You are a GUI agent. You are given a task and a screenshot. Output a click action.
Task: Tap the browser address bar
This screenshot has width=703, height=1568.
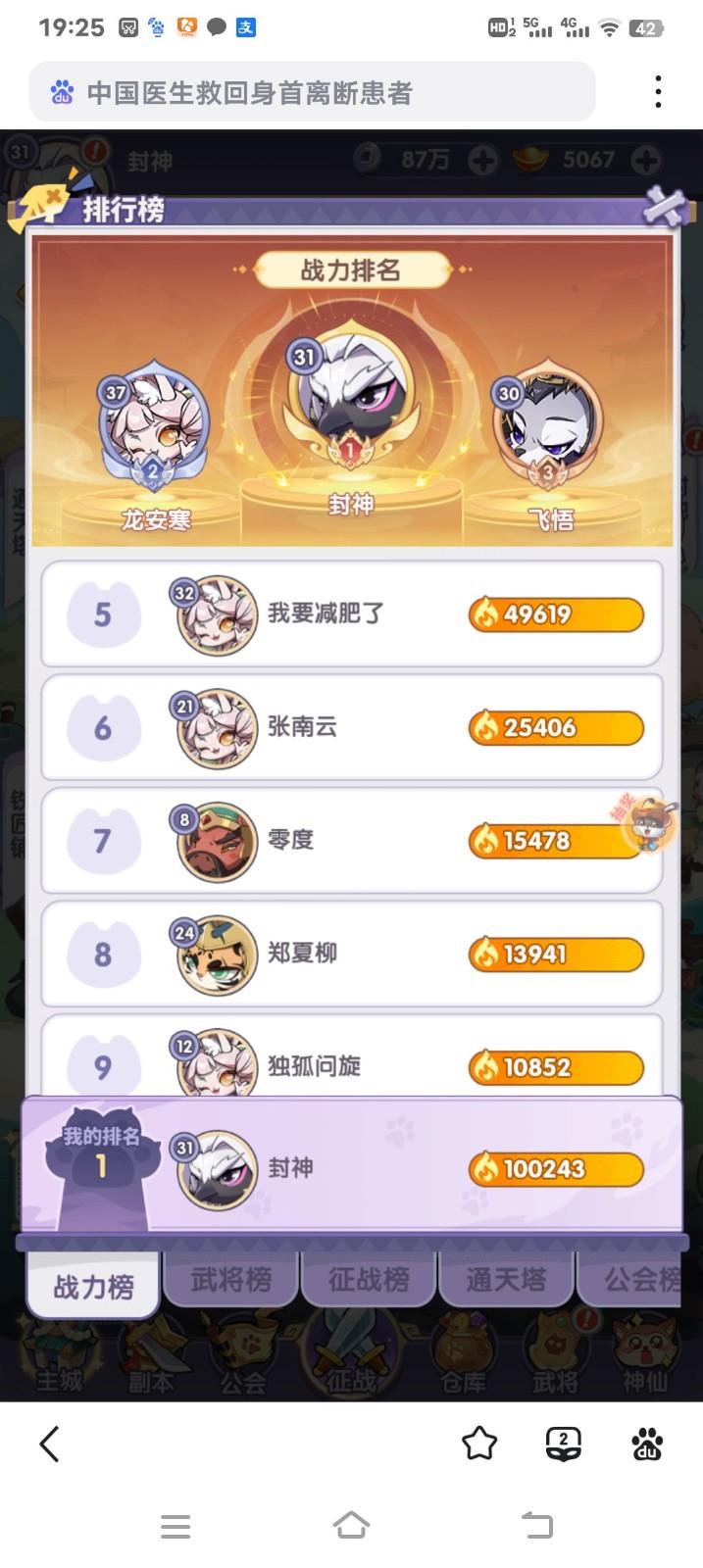click(x=312, y=92)
